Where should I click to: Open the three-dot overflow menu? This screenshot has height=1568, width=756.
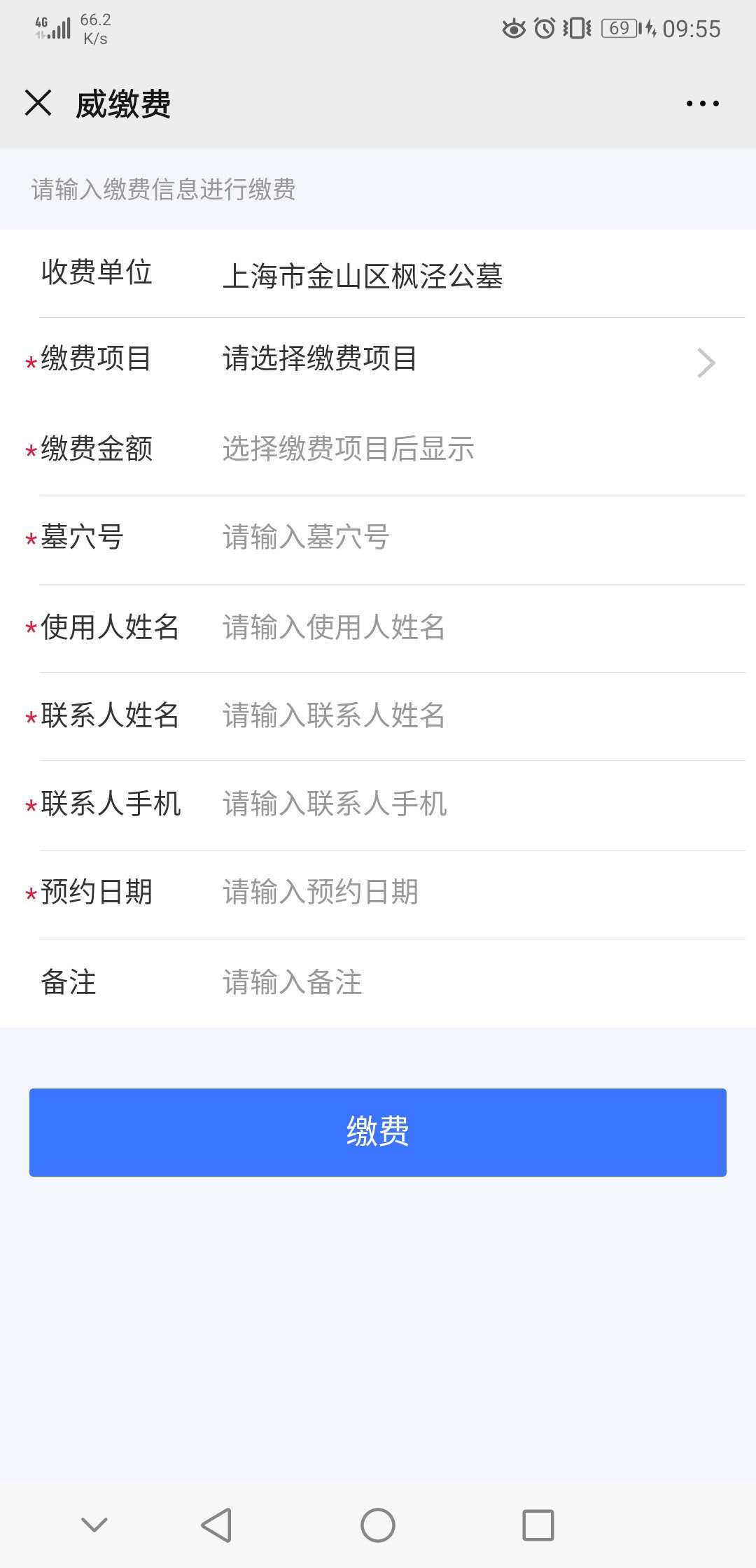pos(702,104)
